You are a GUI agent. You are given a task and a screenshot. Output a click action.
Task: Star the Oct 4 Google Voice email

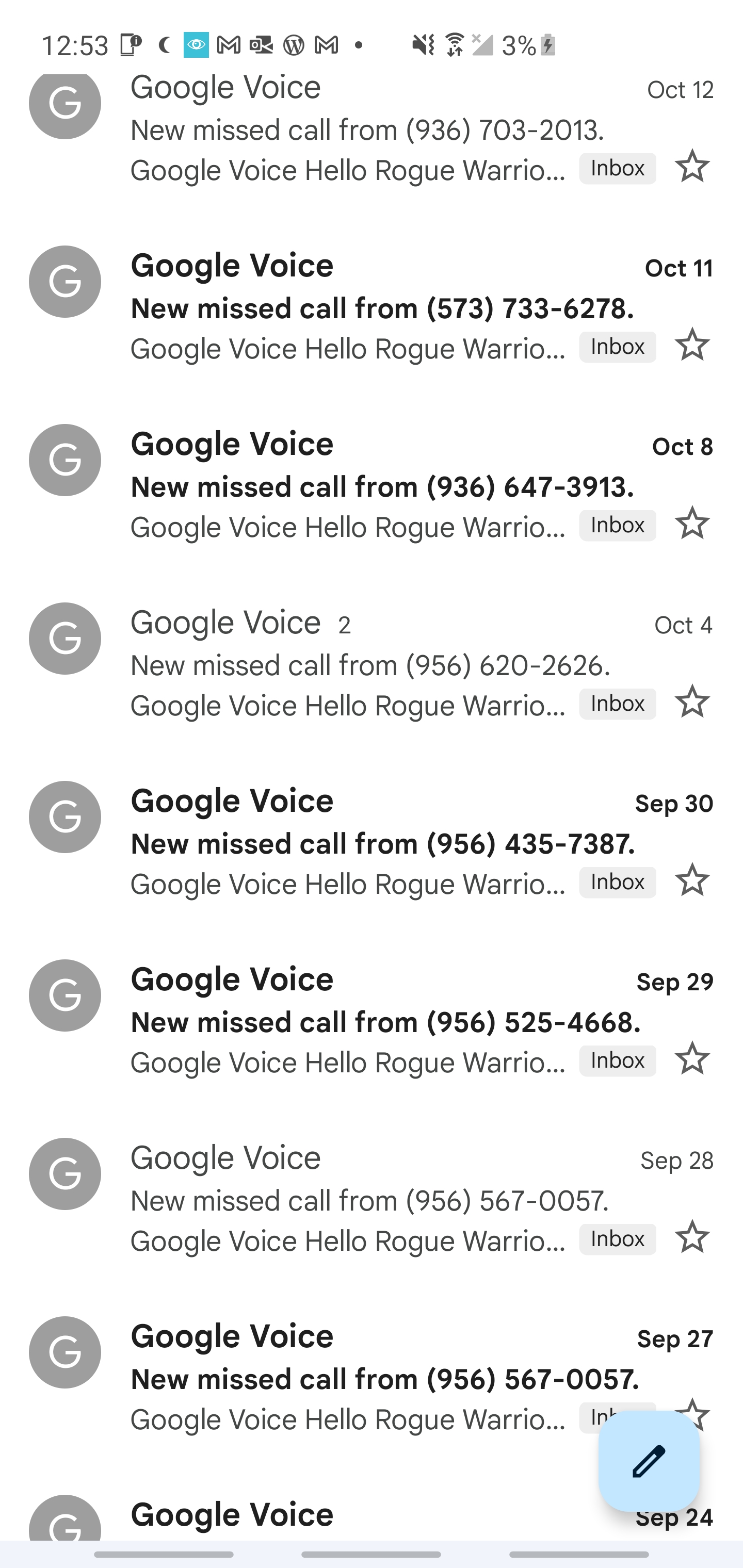tap(692, 702)
